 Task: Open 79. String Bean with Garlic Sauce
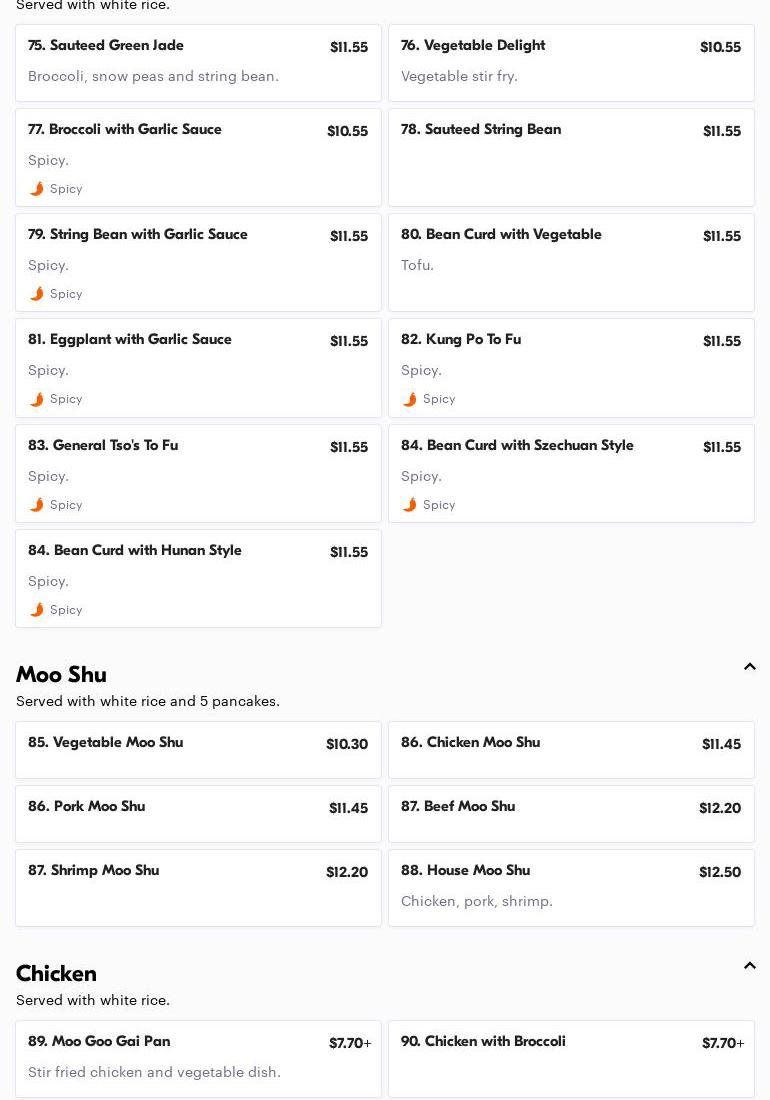coord(198,262)
